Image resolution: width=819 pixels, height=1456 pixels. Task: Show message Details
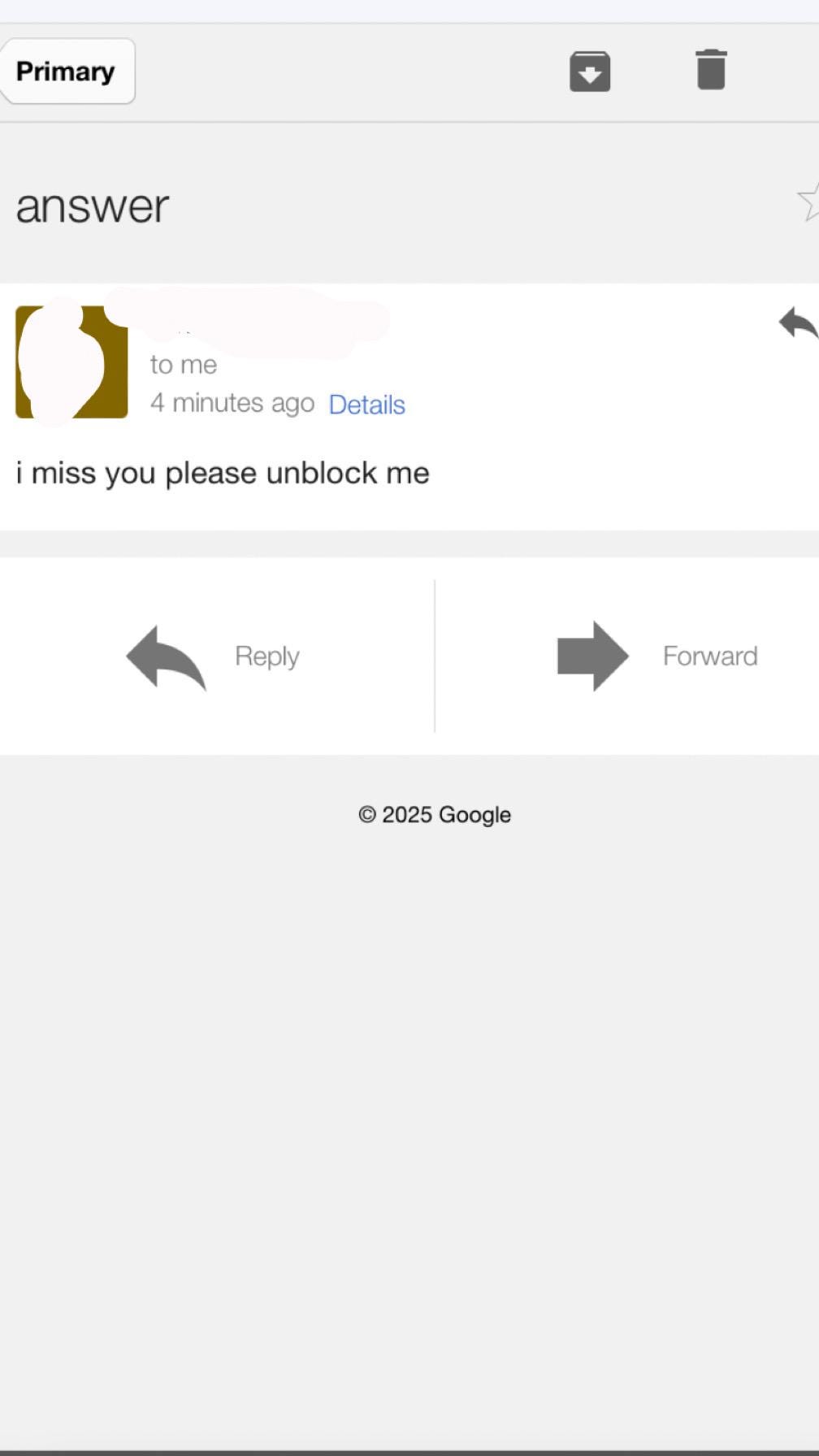coord(366,405)
